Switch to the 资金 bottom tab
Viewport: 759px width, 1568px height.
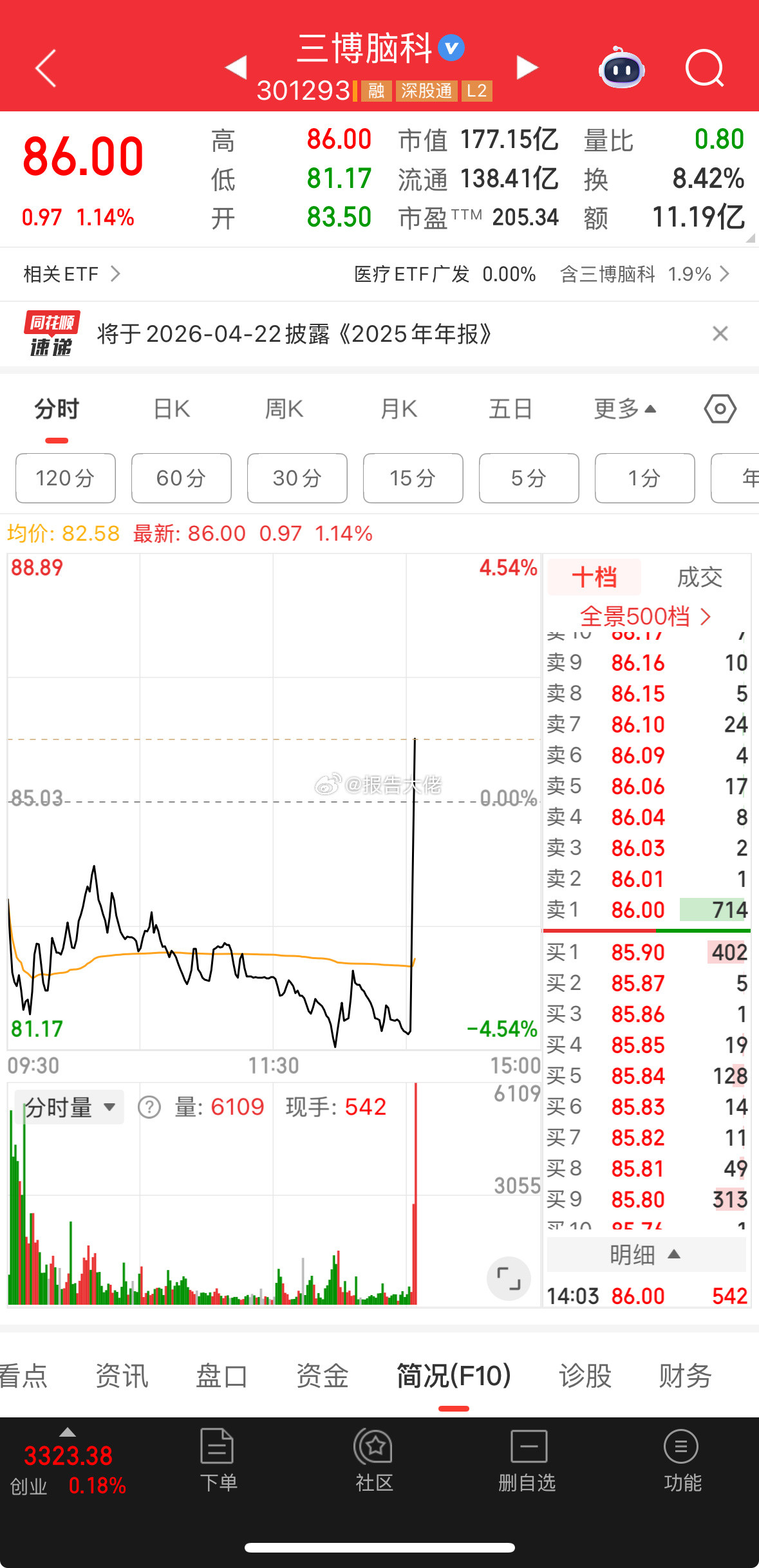(x=323, y=1374)
